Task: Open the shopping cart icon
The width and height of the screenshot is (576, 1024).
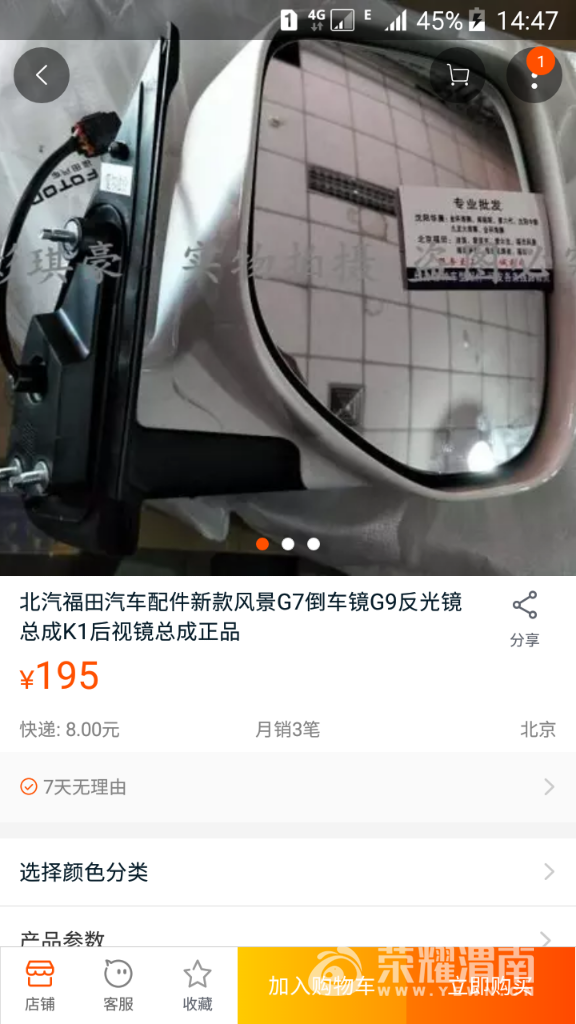Action: [458, 76]
